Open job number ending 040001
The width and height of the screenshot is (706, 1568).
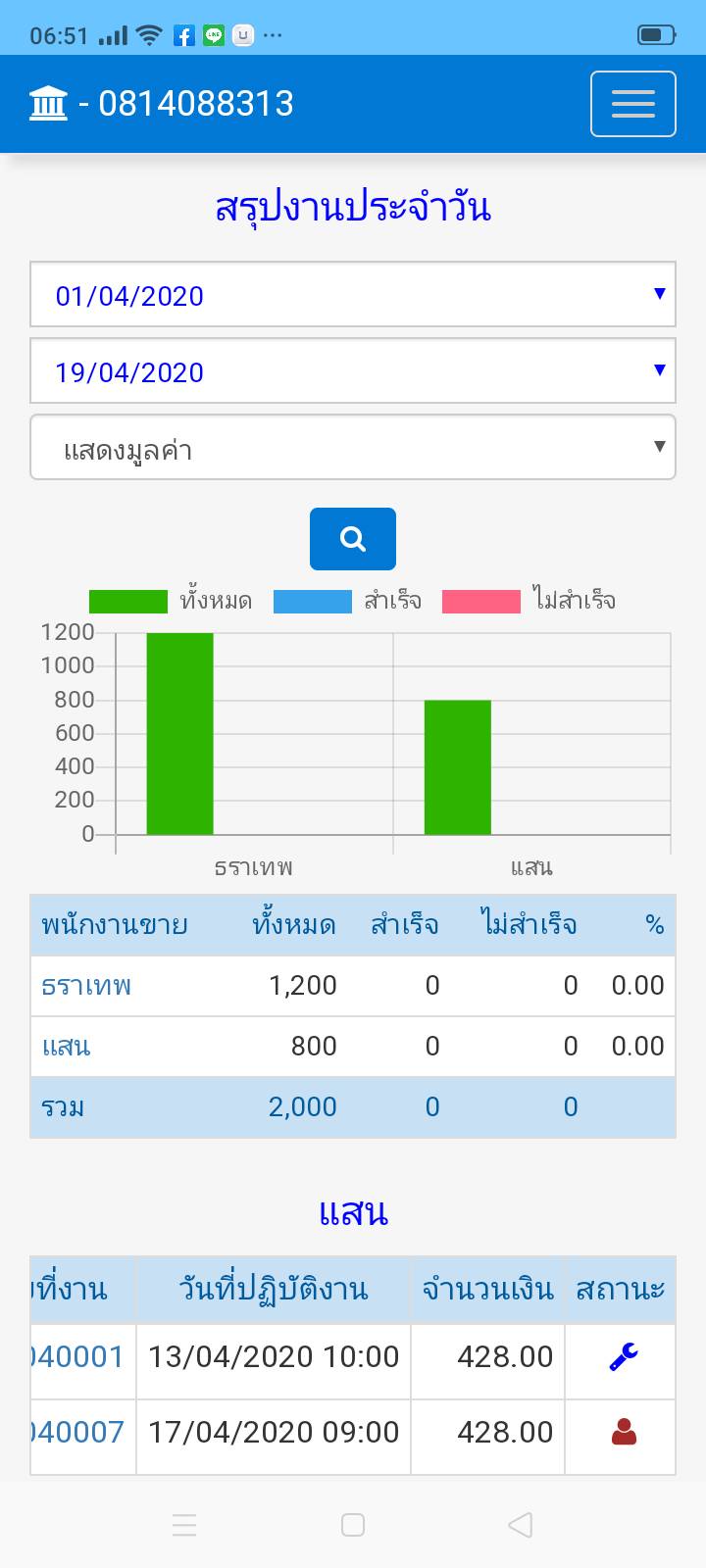[x=77, y=1357]
